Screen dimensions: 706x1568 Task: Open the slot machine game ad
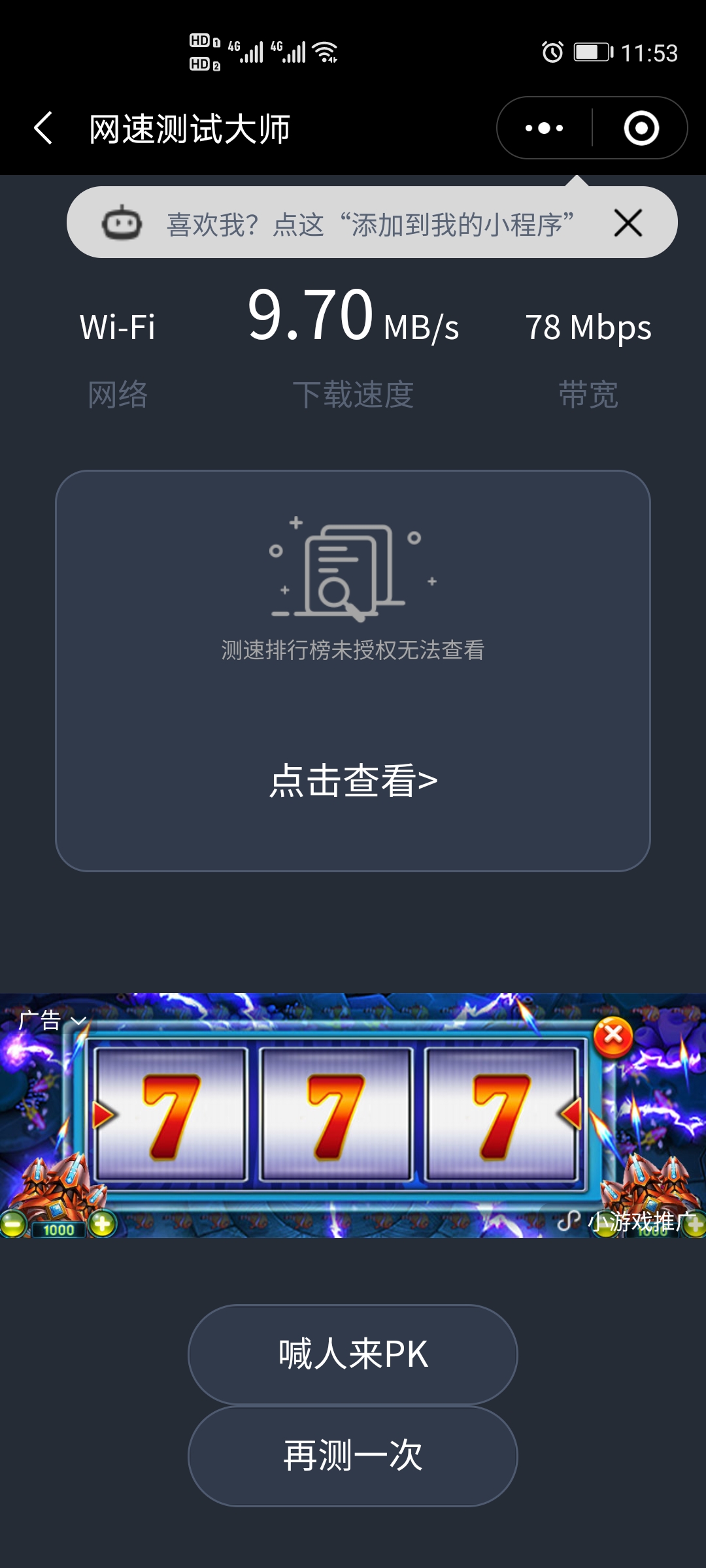pos(340,1117)
